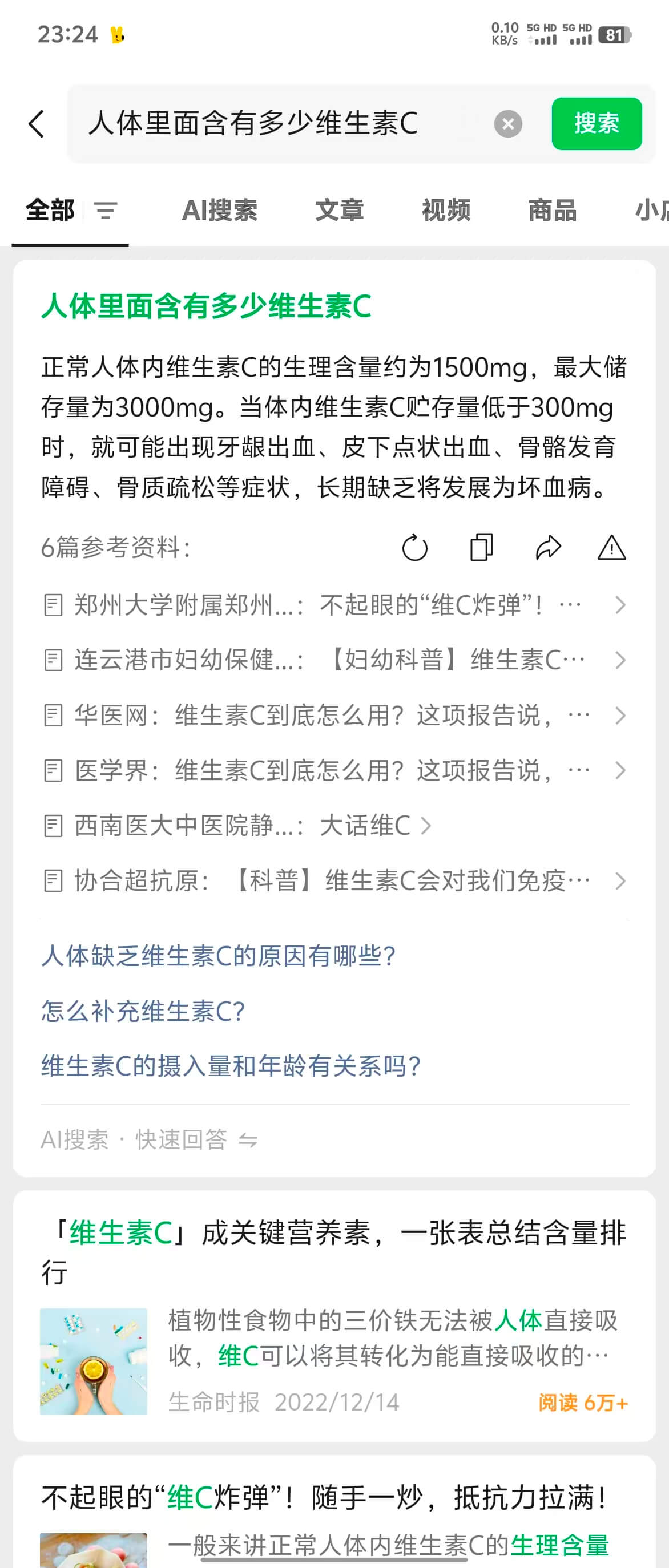The image size is (669, 1568).
Task: Open the reference from 郑州大学附属郑州
Action: tap(329, 605)
